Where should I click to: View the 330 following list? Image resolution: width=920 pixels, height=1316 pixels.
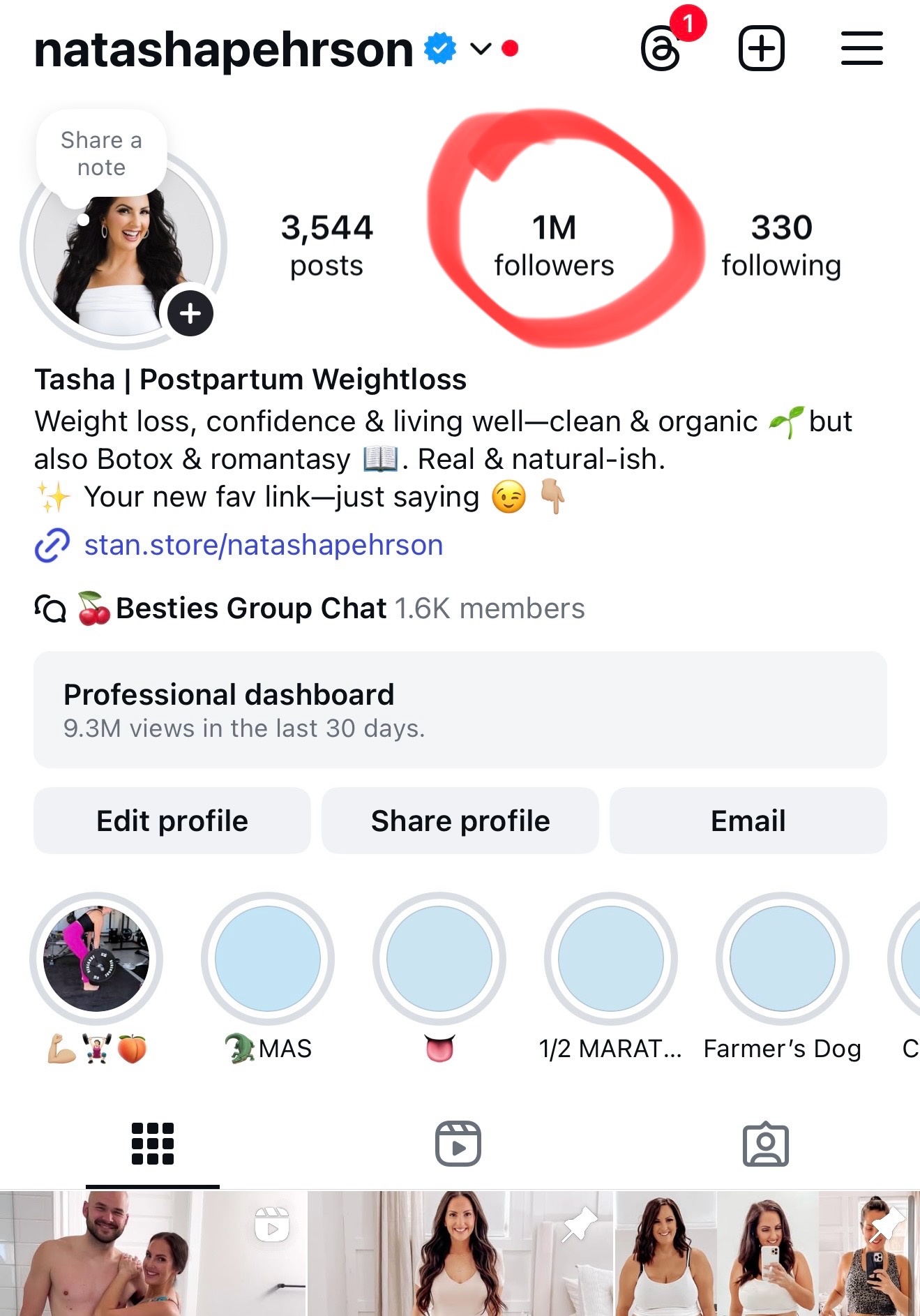781,246
